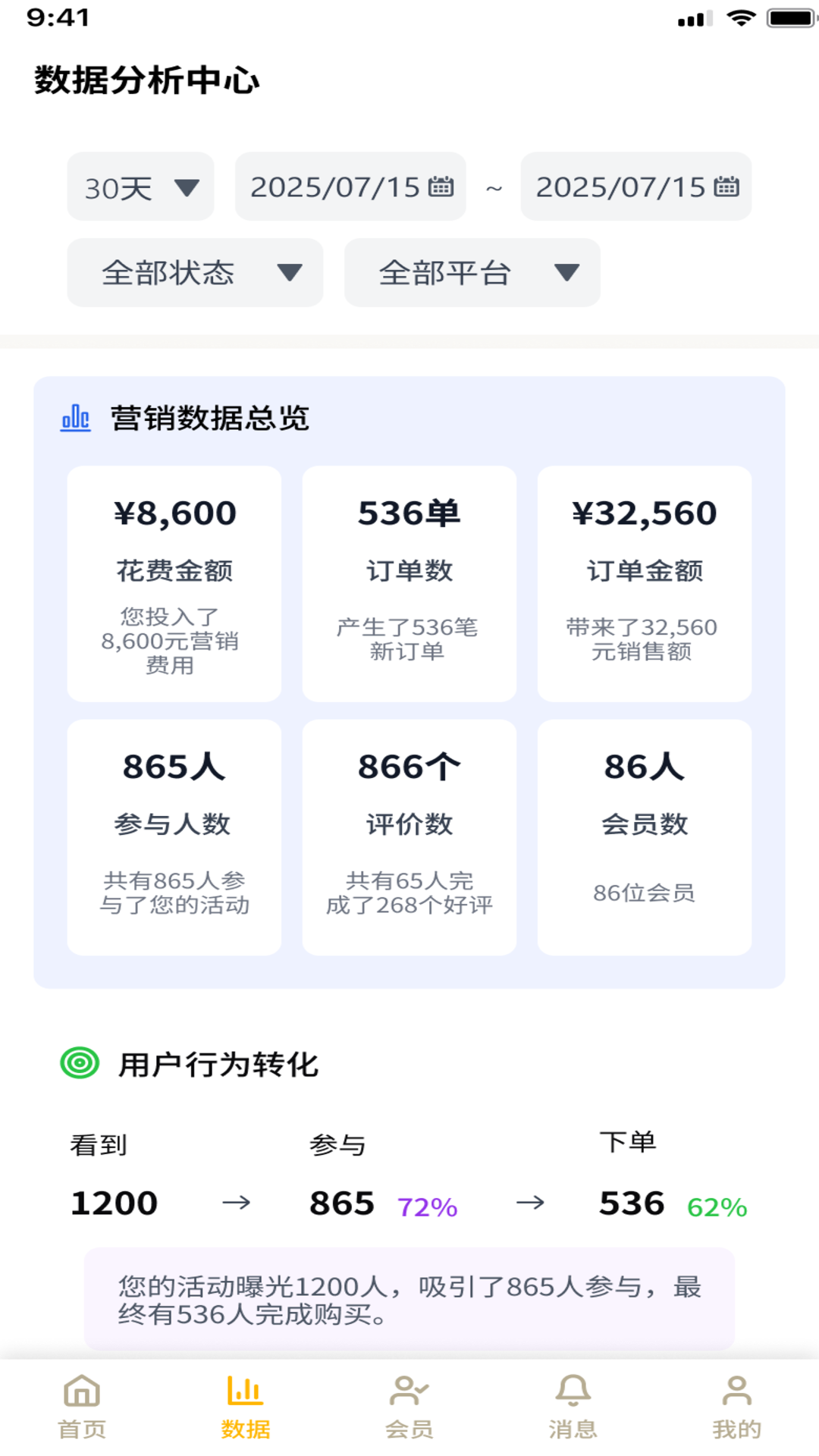The height and width of the screenshot is (1456, 819).
Task: Tap the 花费金额 spending card
Action: pos(174,584)
